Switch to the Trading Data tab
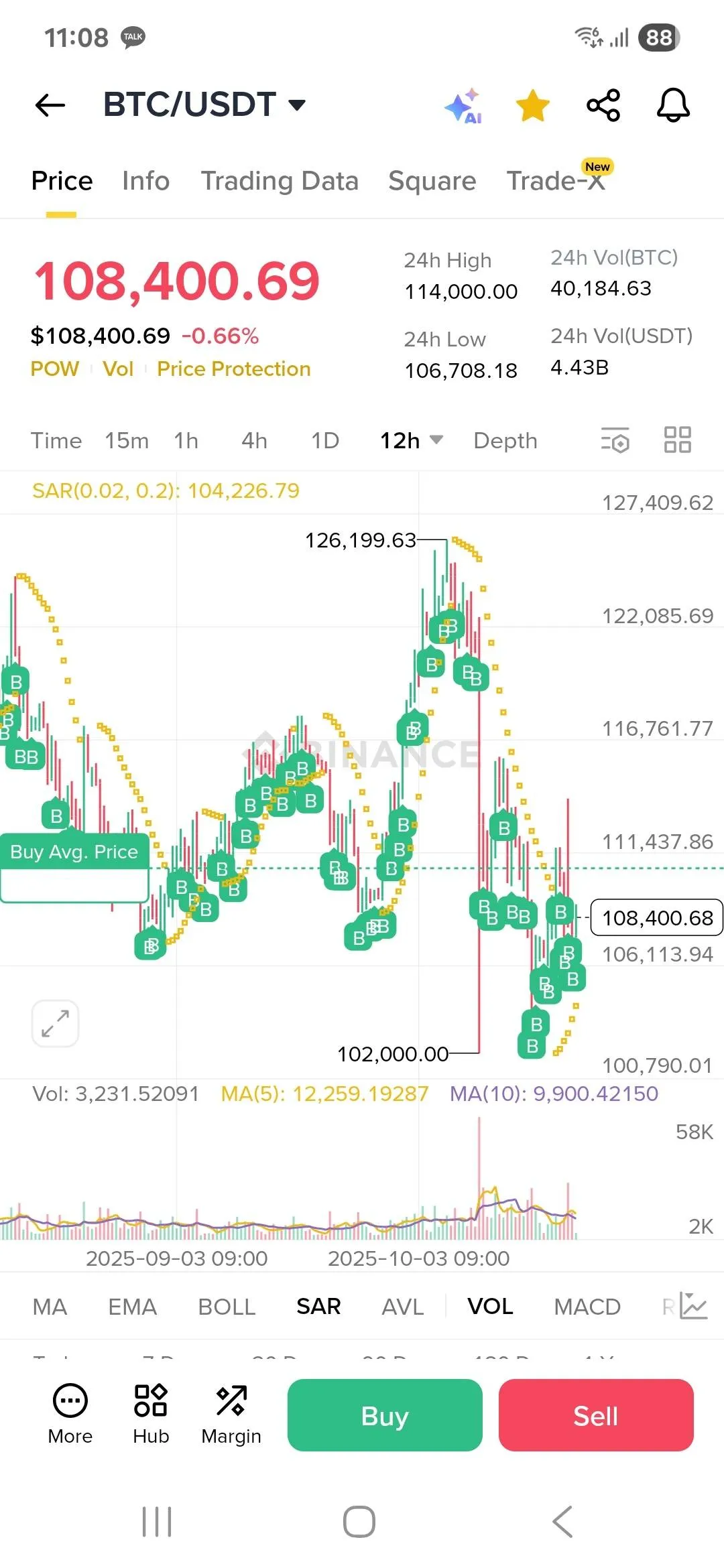Viewport: 724px width, 1568px height. pyautogui.click(x=280, y=181)
